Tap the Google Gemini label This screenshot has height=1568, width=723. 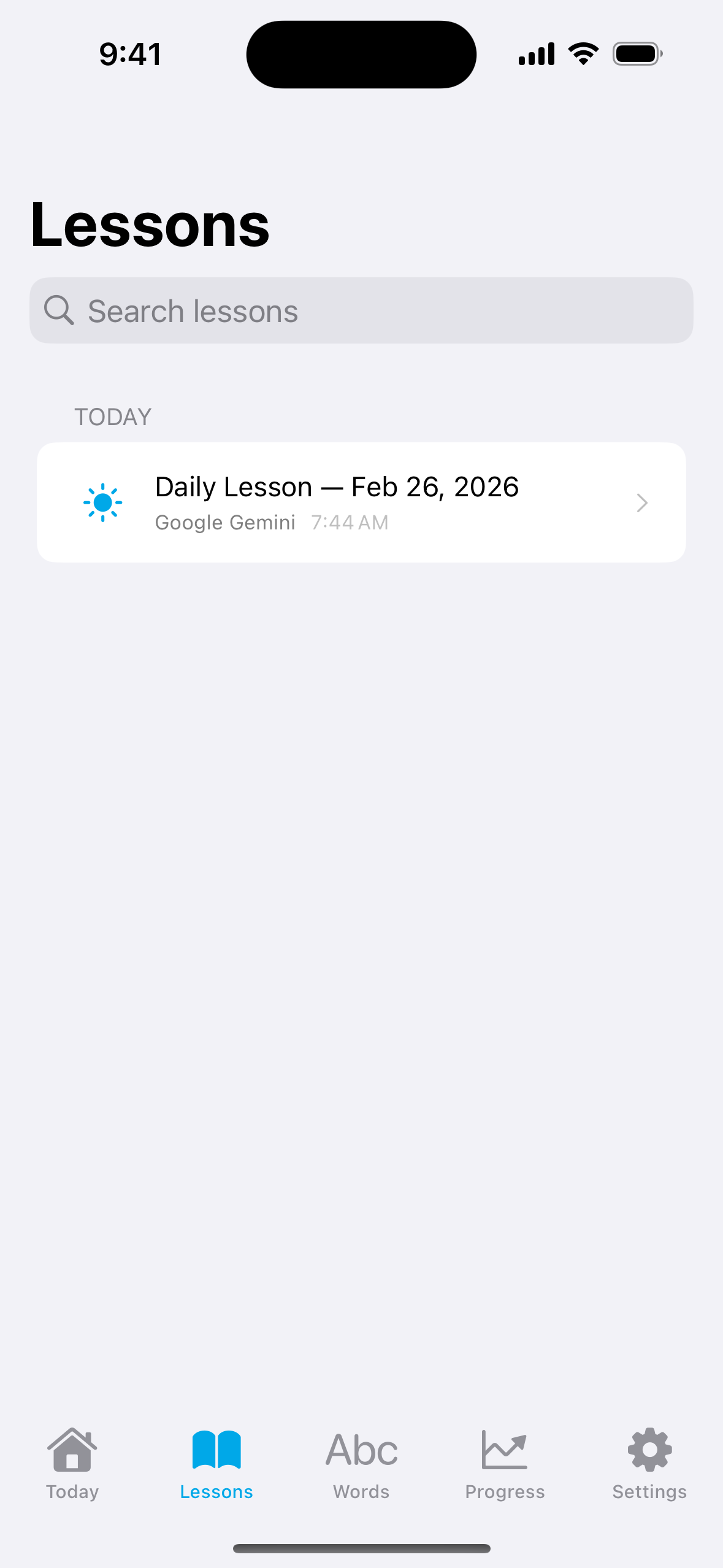(225, 522)
